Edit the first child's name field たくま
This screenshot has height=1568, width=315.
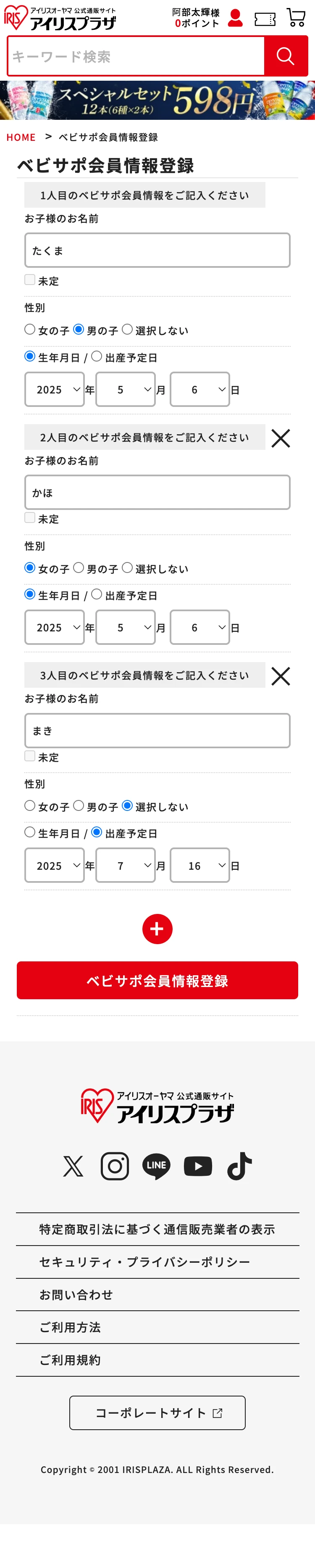pos(157,250)
